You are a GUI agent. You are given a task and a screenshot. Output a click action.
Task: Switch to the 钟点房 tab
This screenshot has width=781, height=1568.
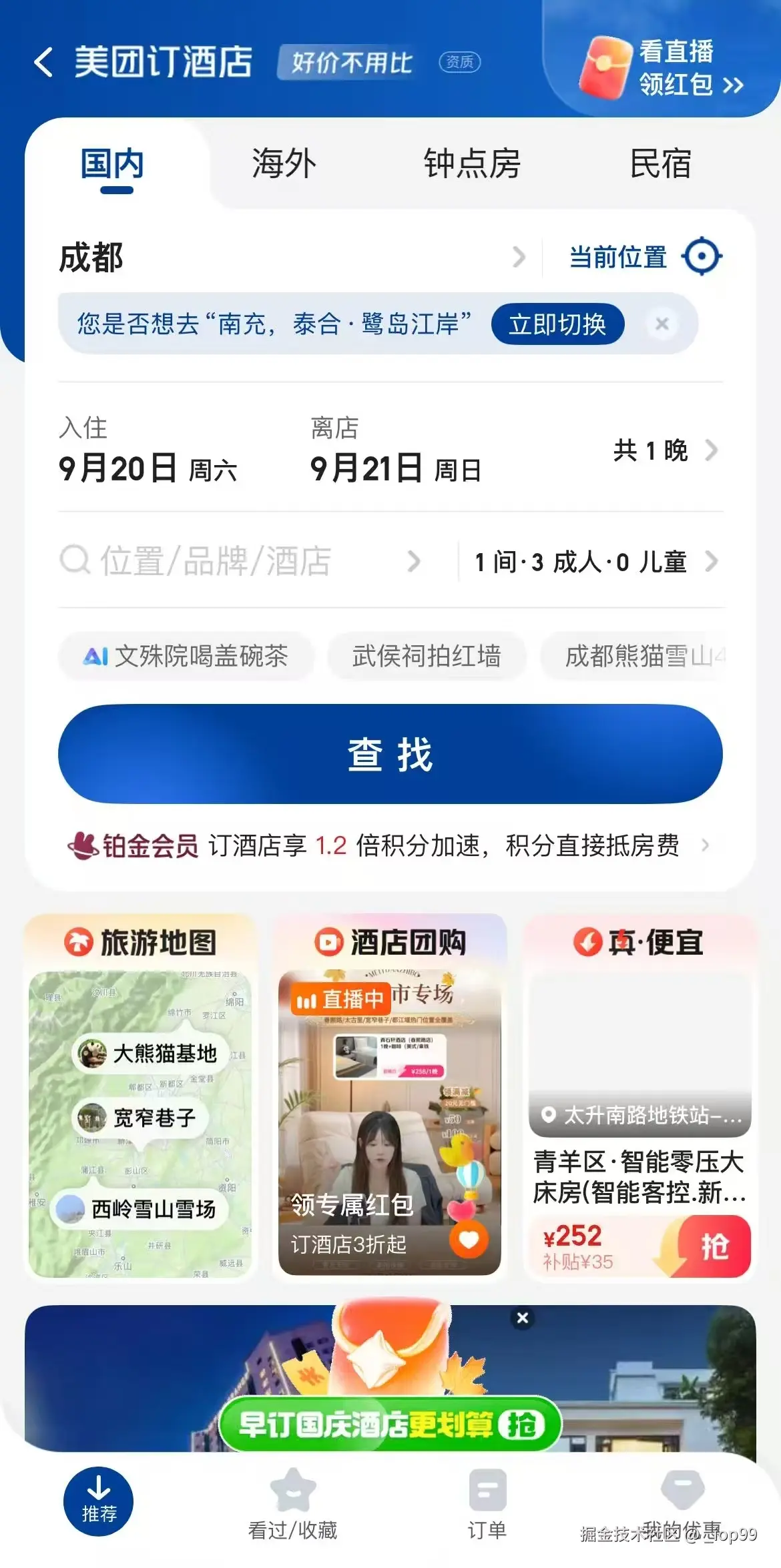click(472, 163)
